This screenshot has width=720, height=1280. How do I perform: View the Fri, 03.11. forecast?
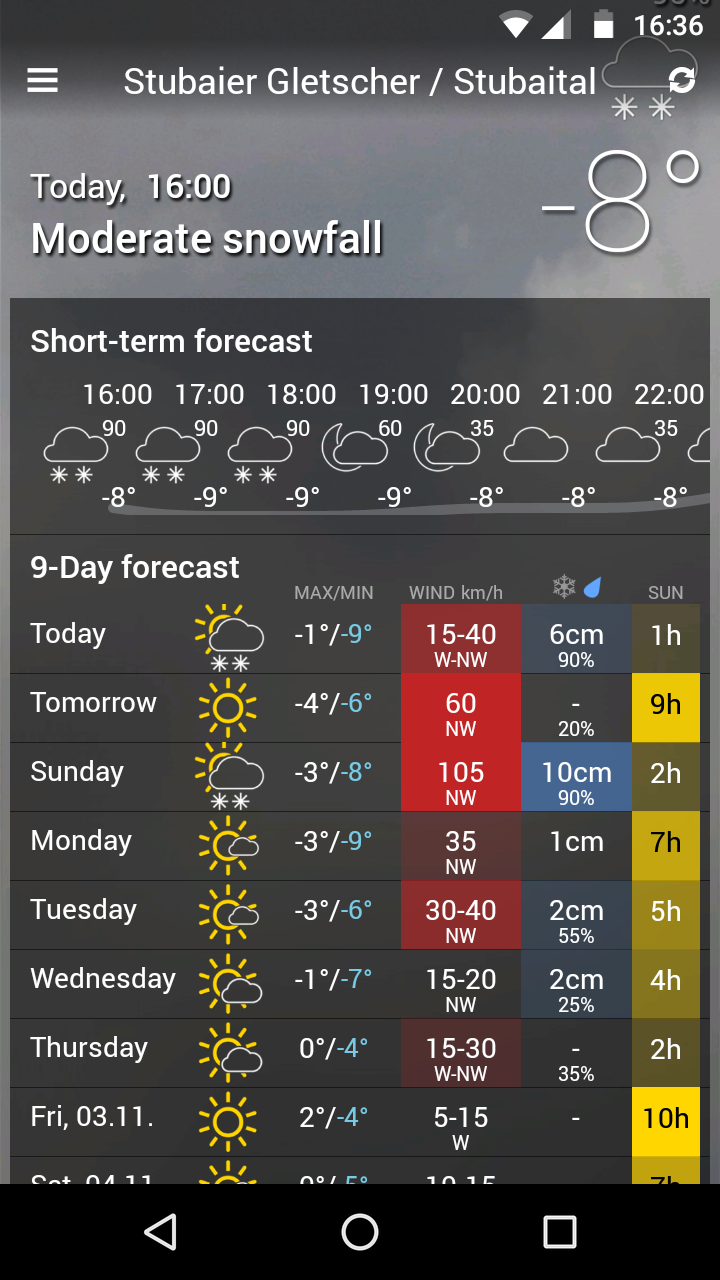(360, 1122)
